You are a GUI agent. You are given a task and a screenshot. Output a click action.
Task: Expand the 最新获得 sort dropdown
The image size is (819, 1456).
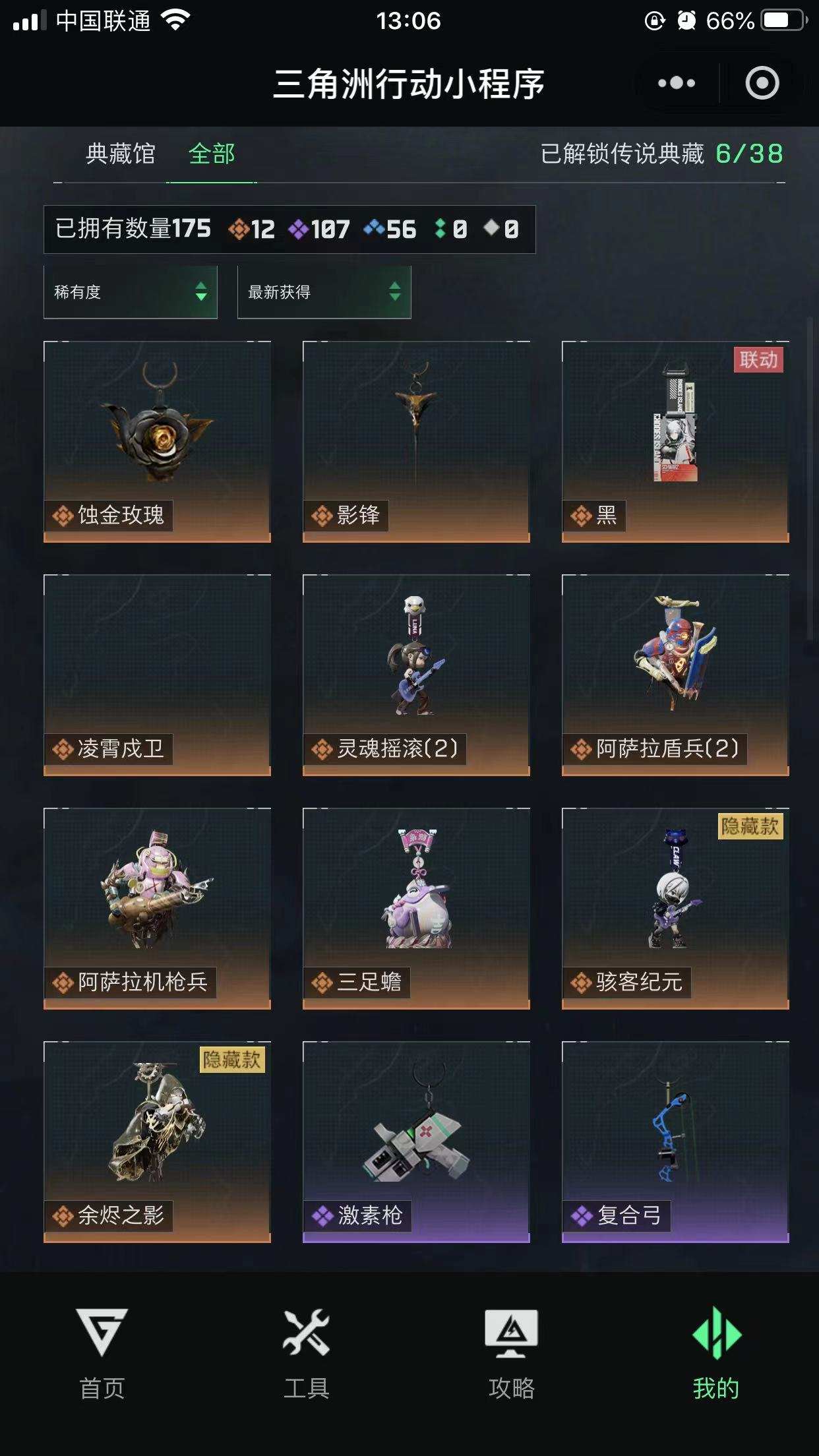pyautogui.click(x=324, y=292)
